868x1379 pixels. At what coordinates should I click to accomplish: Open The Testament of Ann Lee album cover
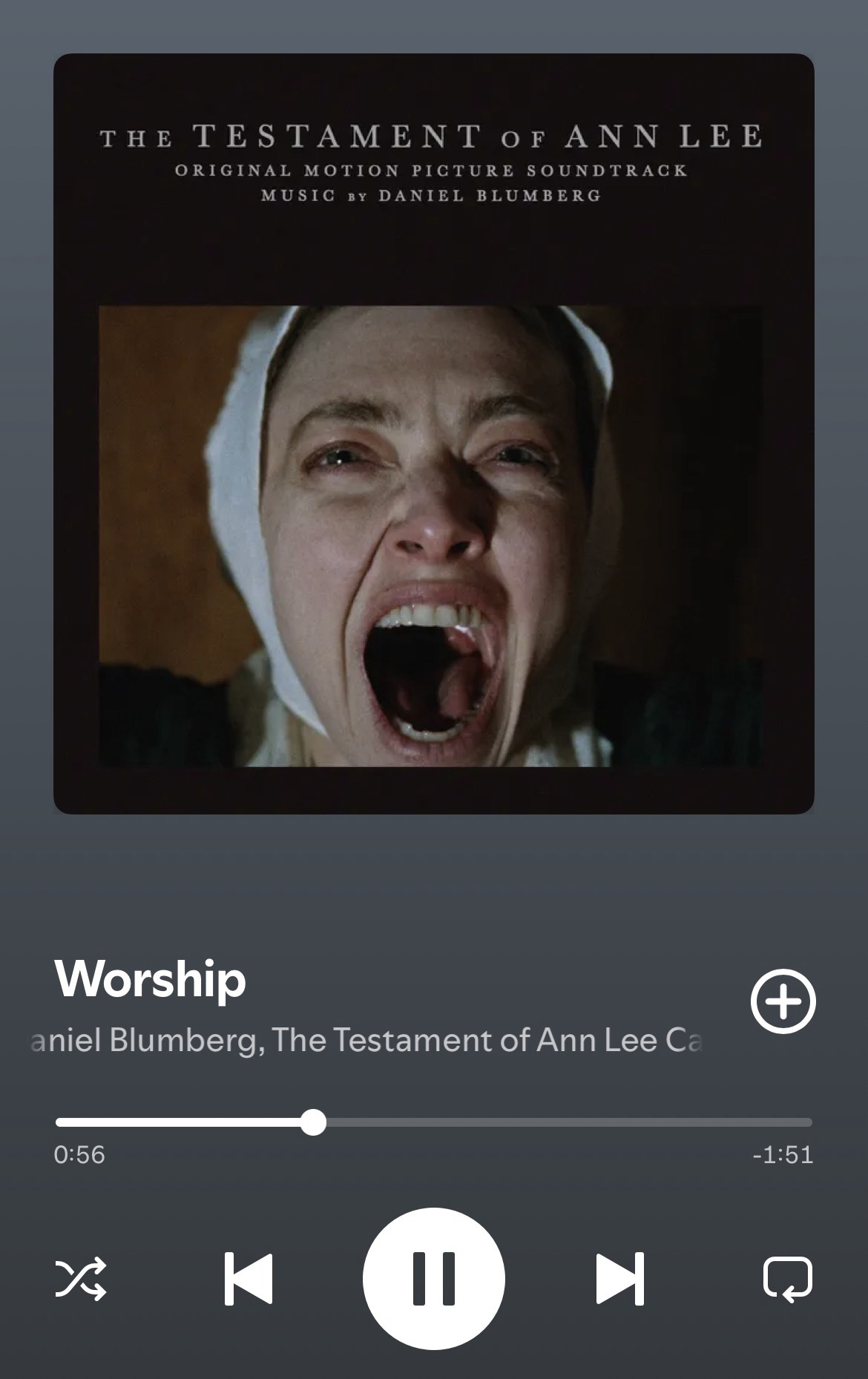click(x=433, y=433)
